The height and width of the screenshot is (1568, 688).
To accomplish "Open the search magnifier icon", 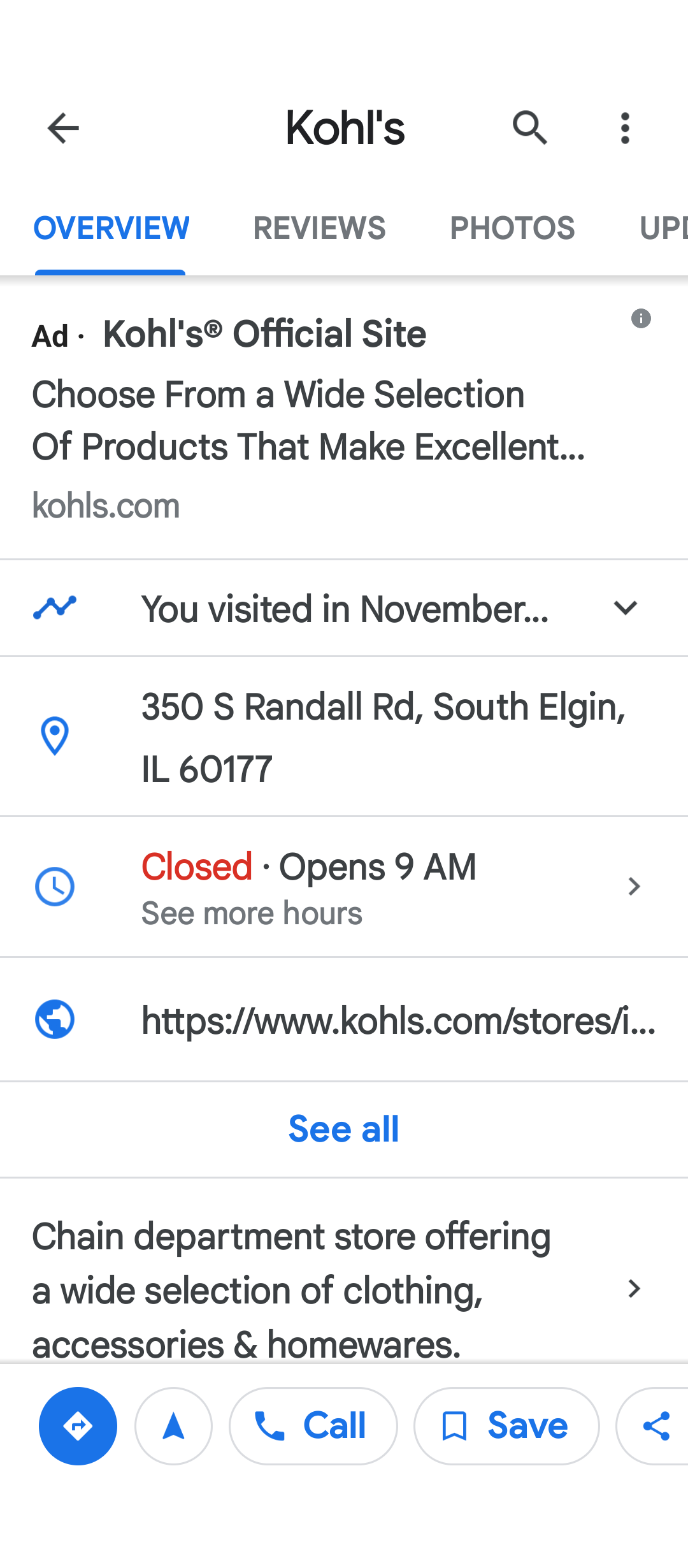I will [529, 128].
